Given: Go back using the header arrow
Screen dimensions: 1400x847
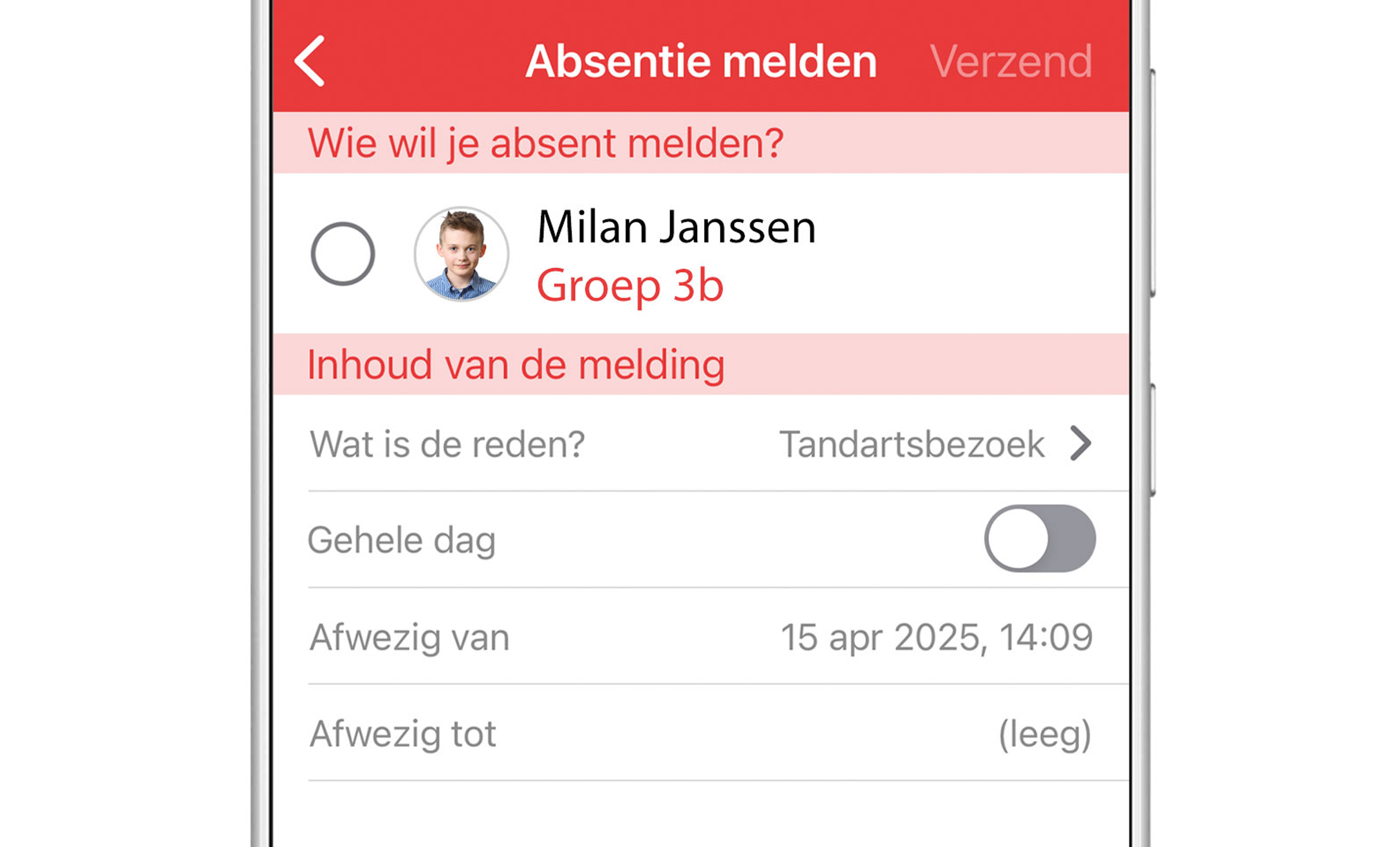Looking at the screenshot, I should [x=310, y=61].
